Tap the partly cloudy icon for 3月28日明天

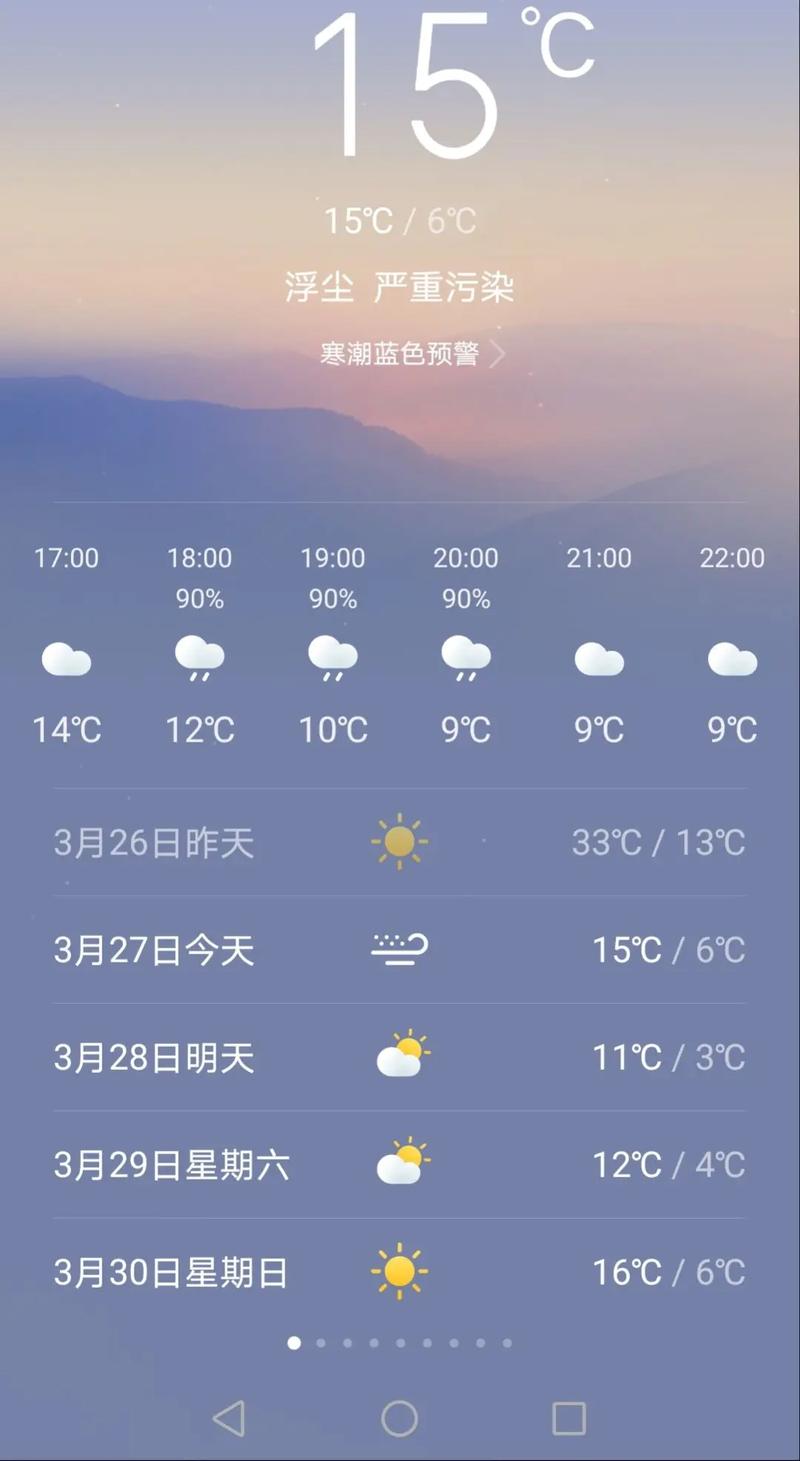[x=400, y=1057]
